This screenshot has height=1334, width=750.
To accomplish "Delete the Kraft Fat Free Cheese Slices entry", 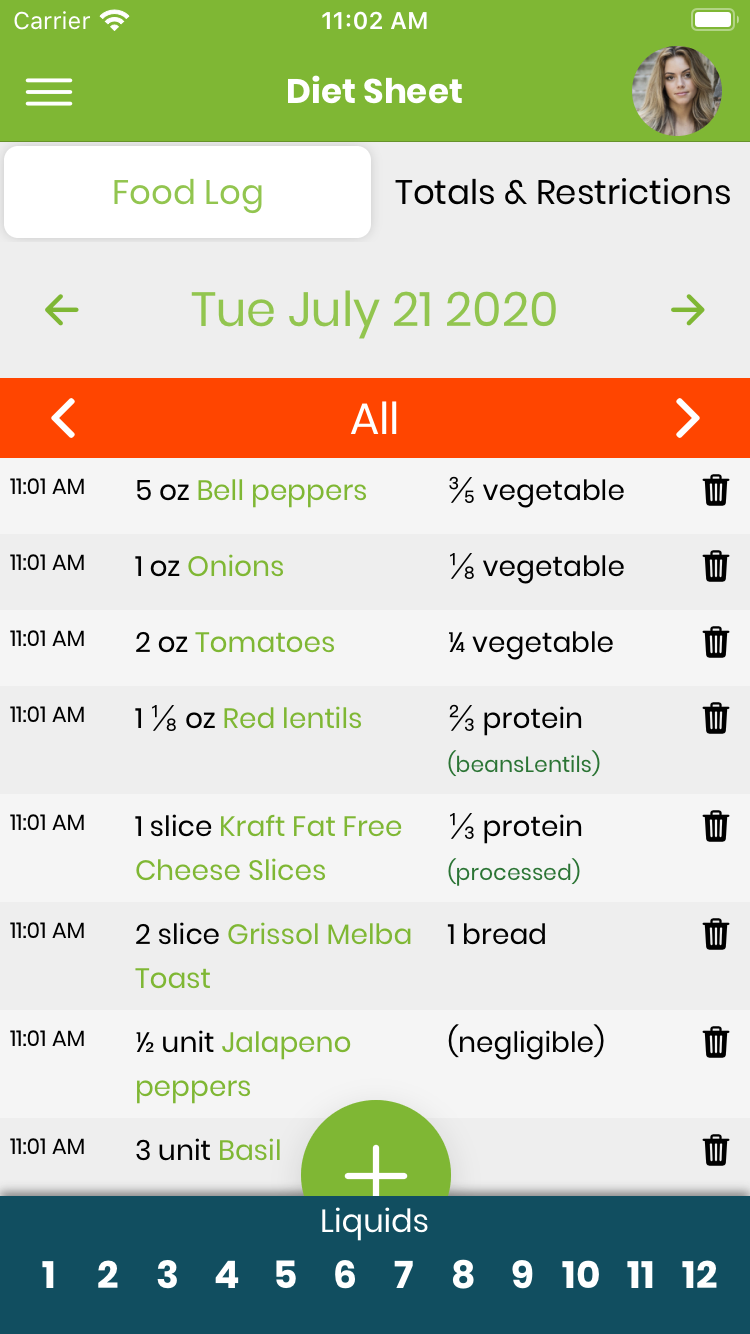I will click(x=716, y=827).
